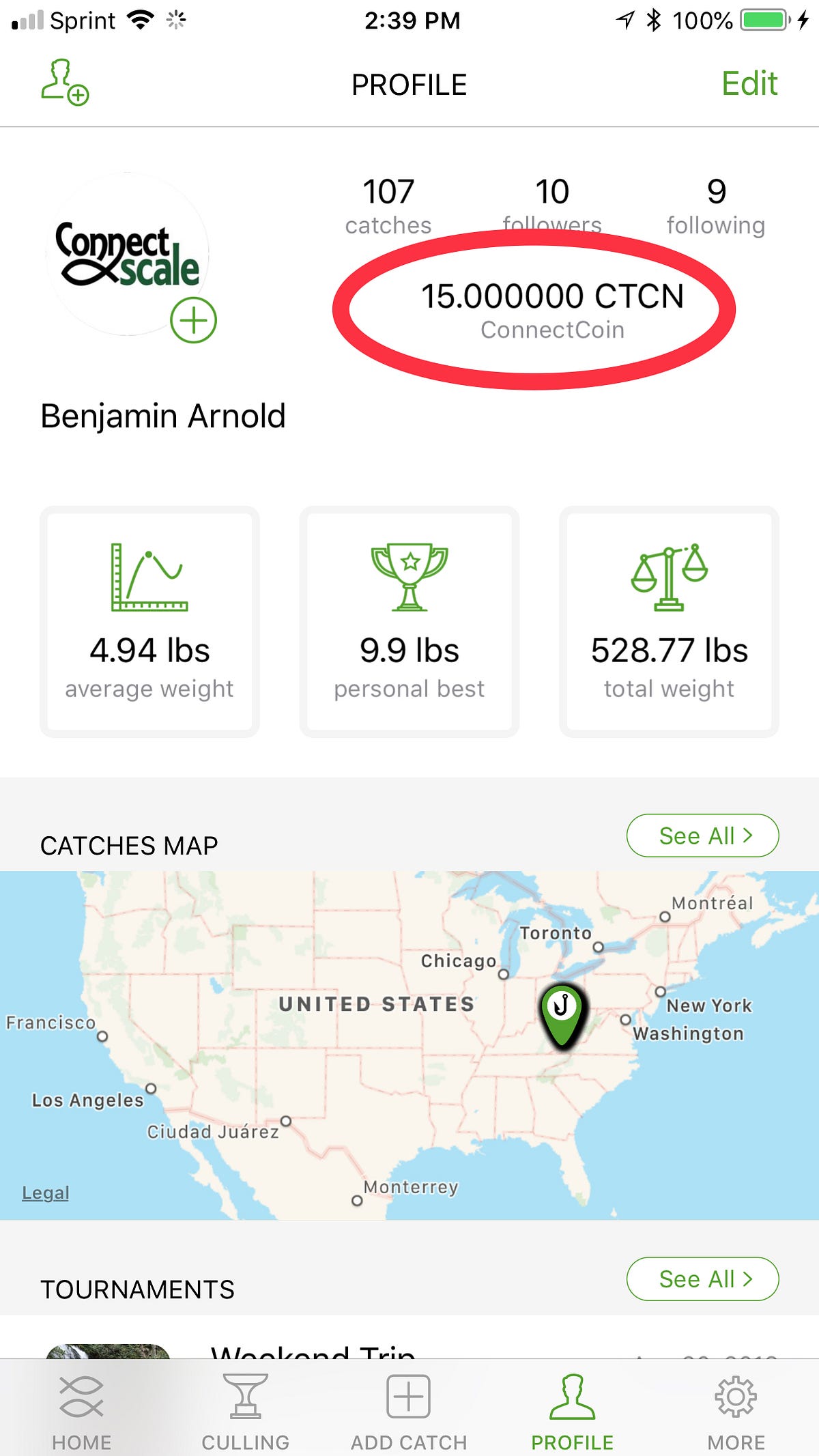The width and height of the screenshot is (819, 1456).
Task: See all in Catches Map
Action: tap(702, 836)
